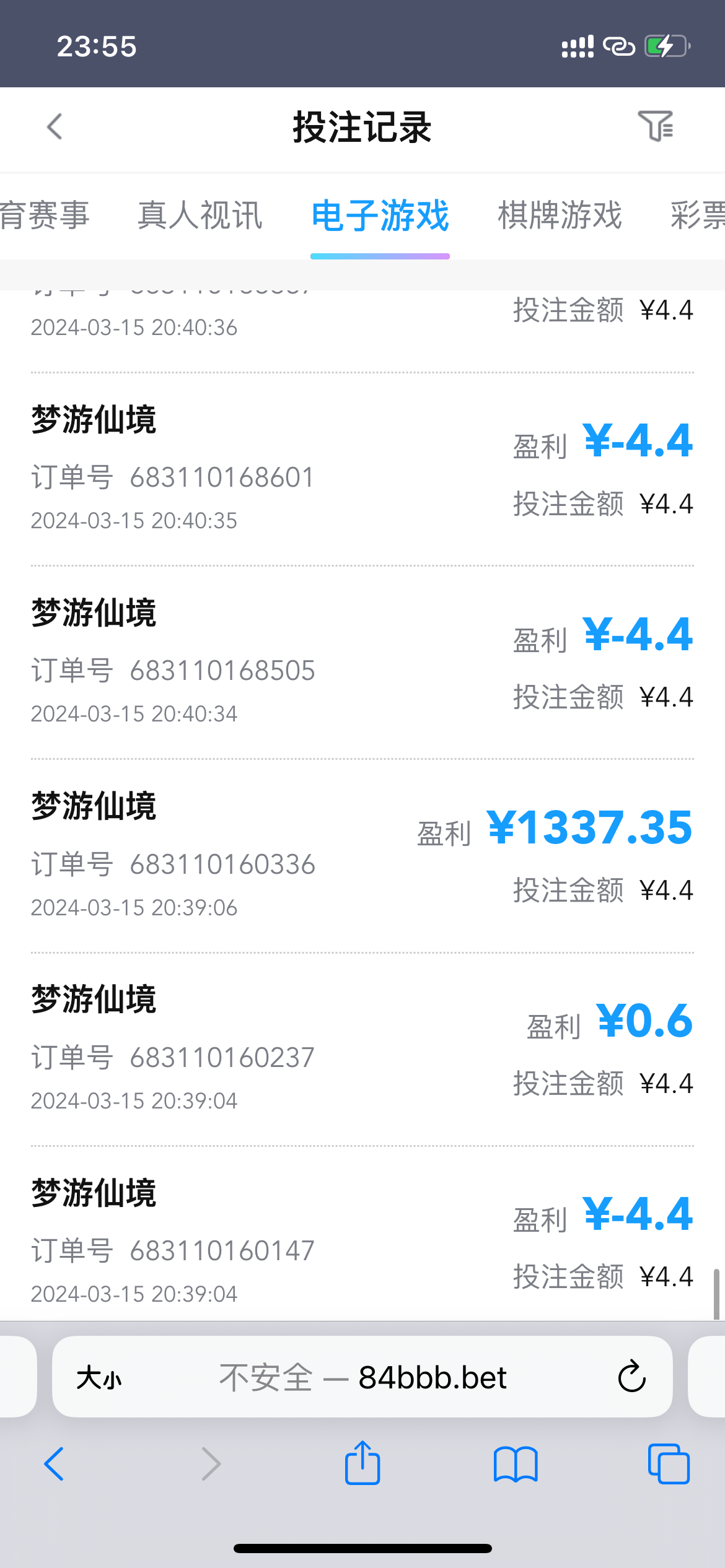The width and height of the screenshot is (725, 1568).
Task: Reload the page with the refresh icon
Action: 632,1377
